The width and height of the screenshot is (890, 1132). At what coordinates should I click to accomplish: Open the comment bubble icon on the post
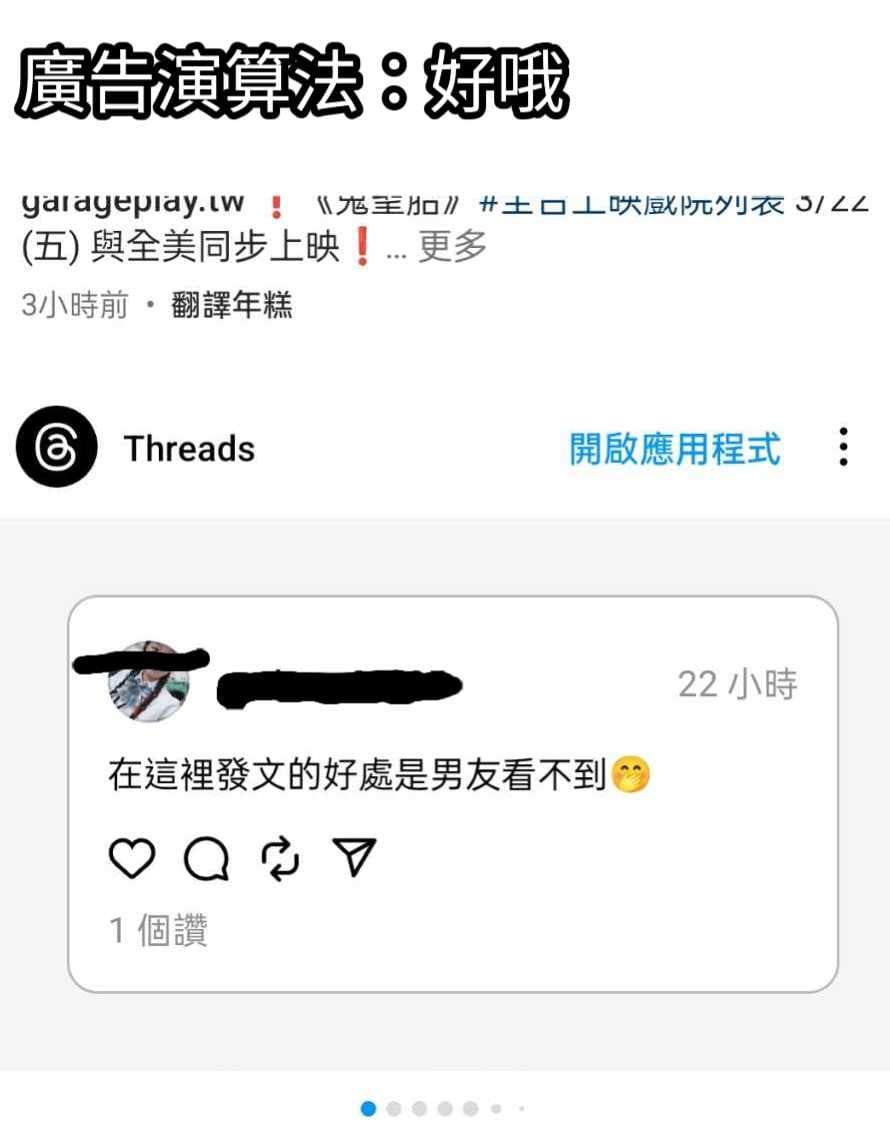(x=205, y=857)
